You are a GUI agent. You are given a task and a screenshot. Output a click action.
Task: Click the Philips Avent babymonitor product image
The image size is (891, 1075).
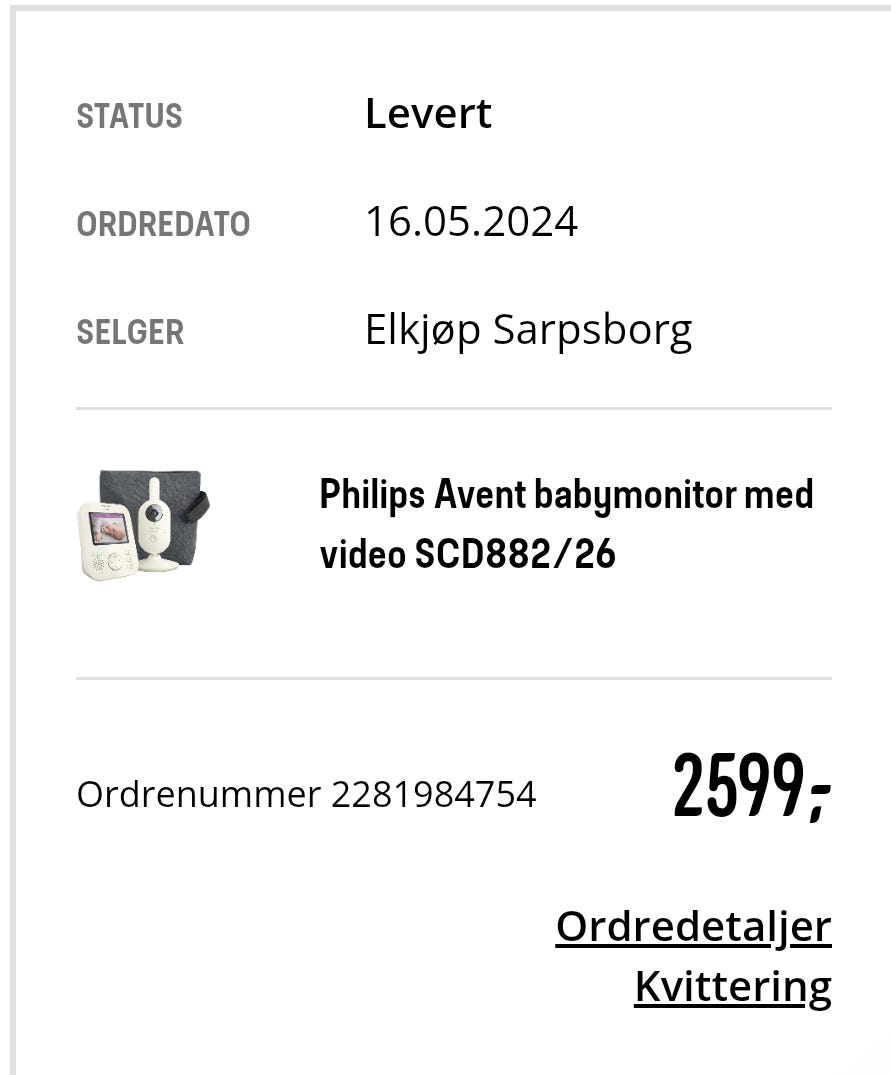pos(143,523)
